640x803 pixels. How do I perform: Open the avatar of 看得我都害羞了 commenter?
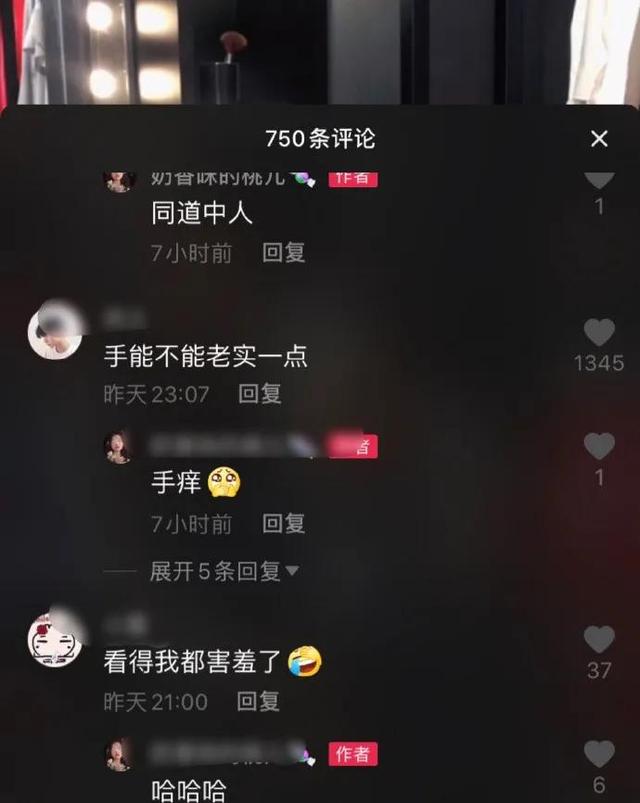coord(54,640)
